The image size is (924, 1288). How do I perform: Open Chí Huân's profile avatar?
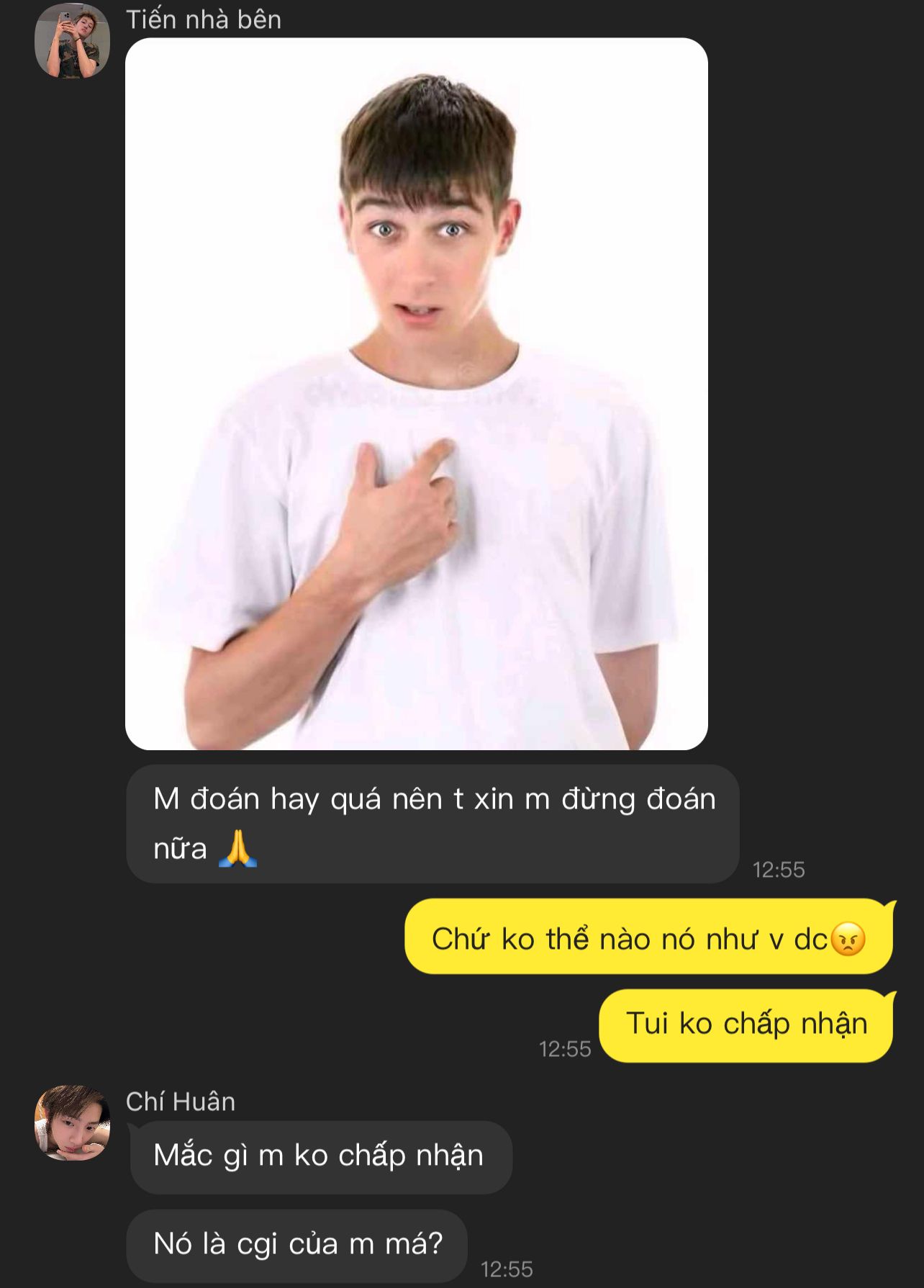72,1122
